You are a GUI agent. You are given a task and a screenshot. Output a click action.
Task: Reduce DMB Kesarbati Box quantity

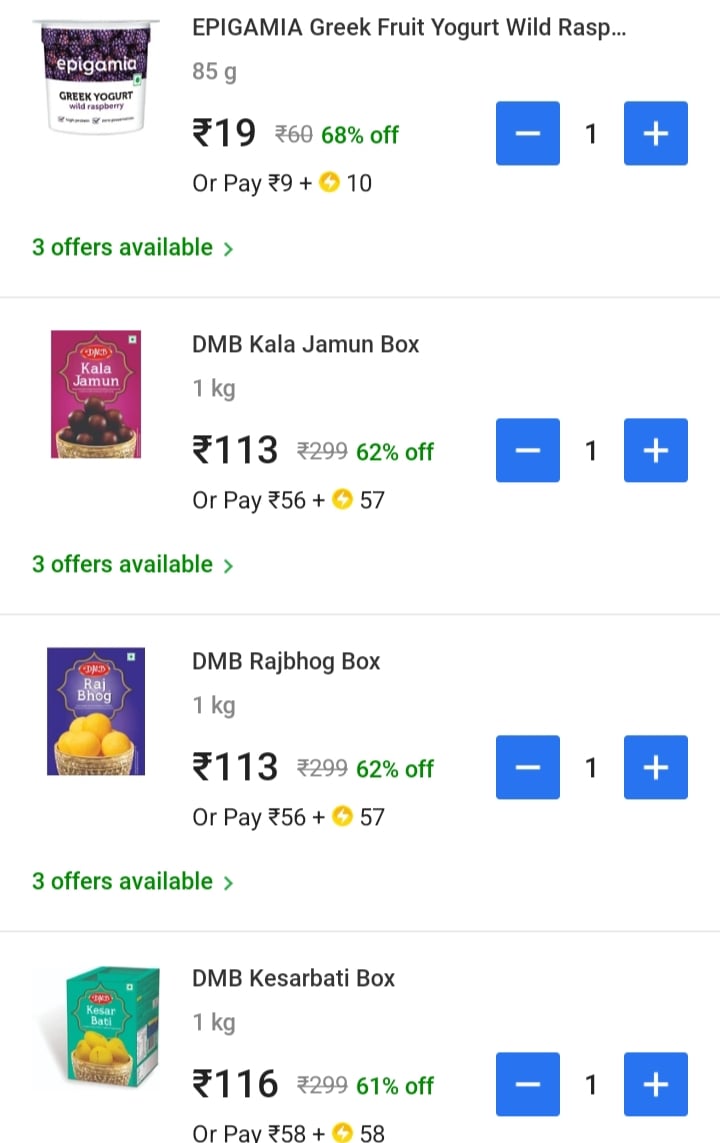point(528,1084)
